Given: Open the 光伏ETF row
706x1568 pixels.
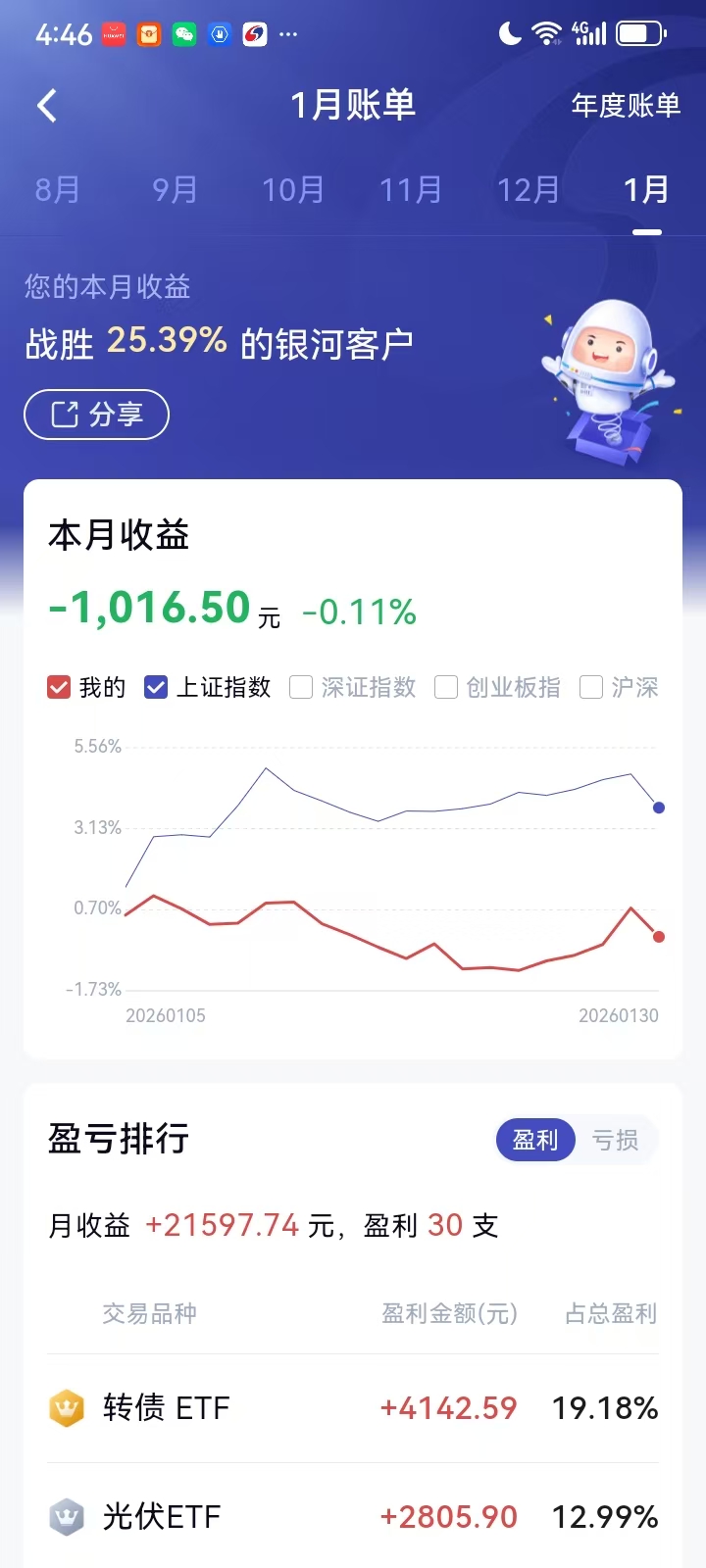Looking at the screenshot, I should click(353, 1517).
